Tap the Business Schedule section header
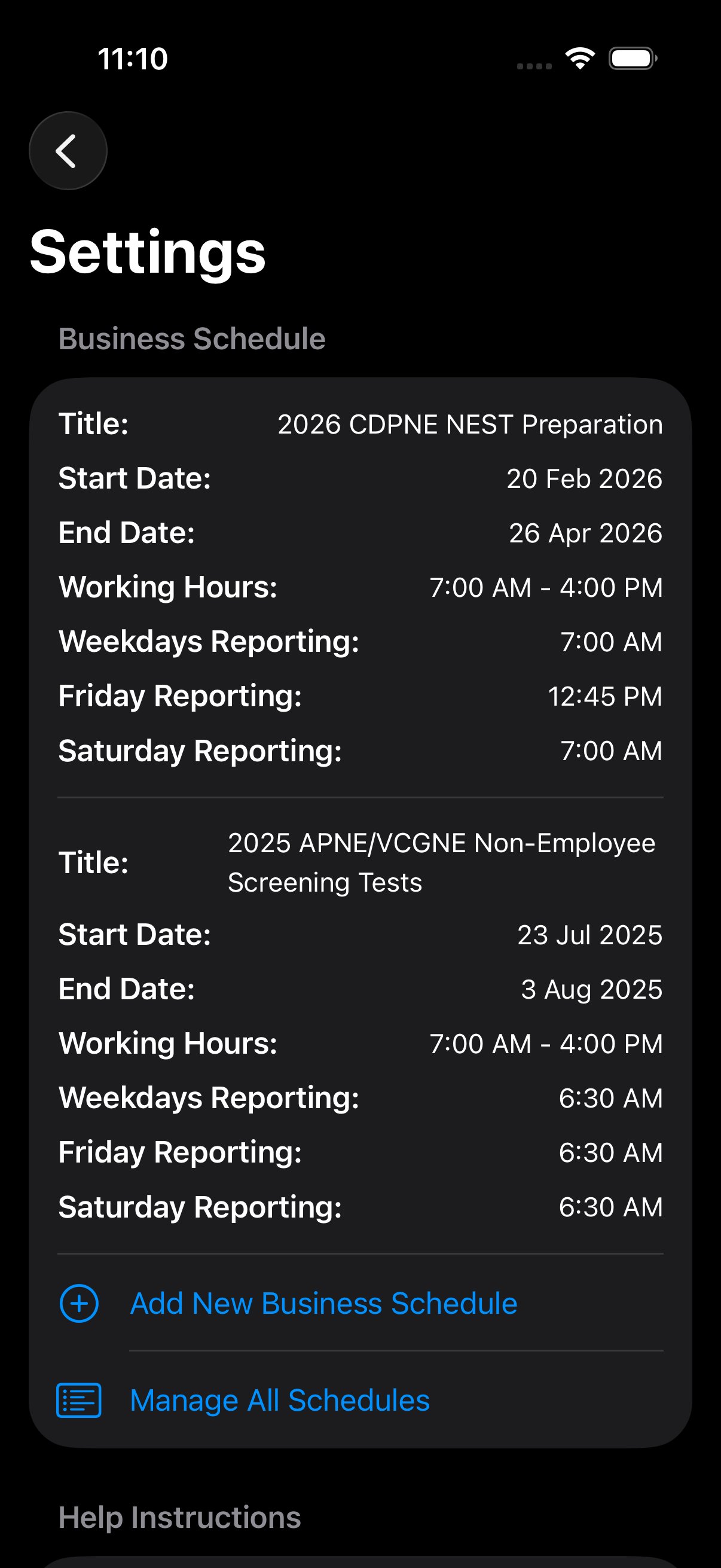The image size is (721, 1568). [x=191, y=338]
